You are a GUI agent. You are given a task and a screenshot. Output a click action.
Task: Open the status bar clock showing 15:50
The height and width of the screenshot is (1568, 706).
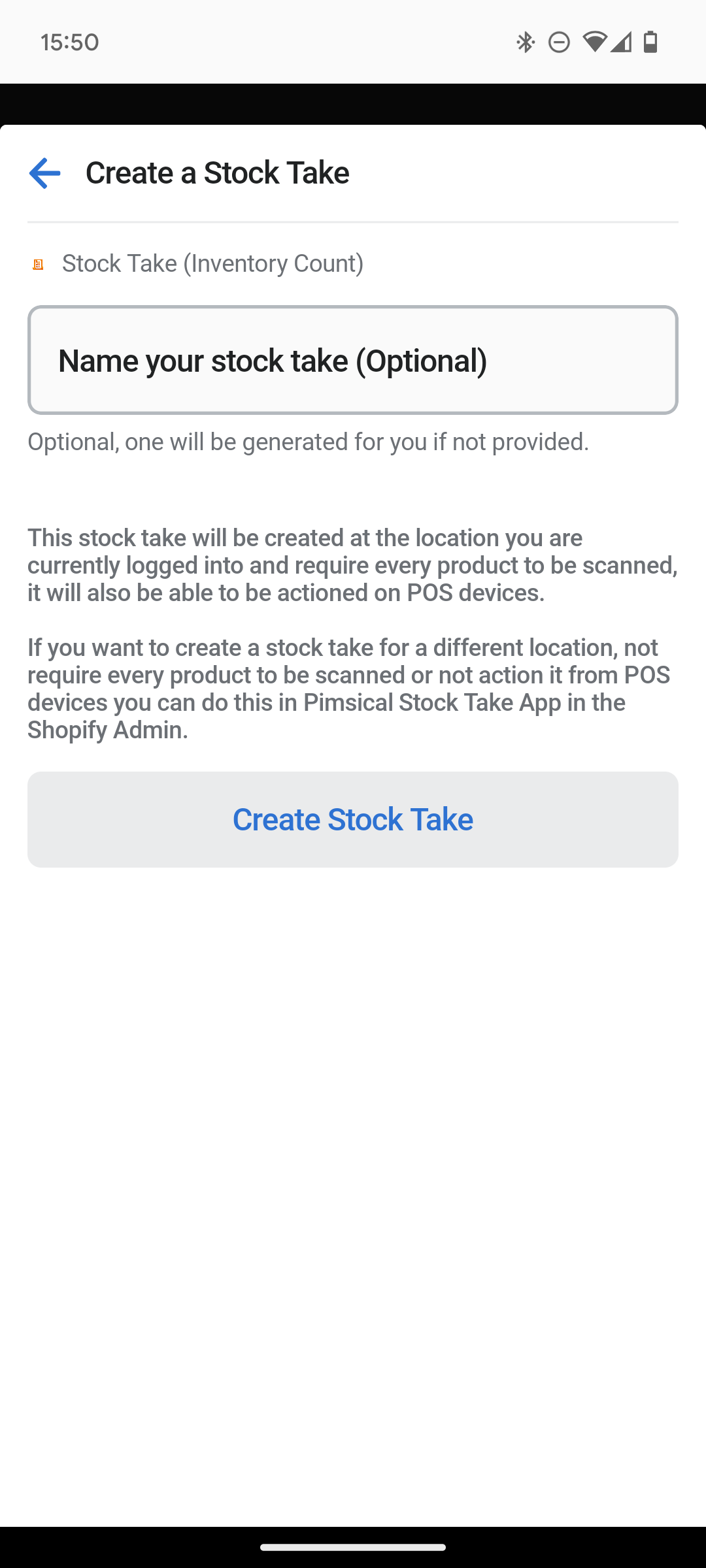point(68,42)
